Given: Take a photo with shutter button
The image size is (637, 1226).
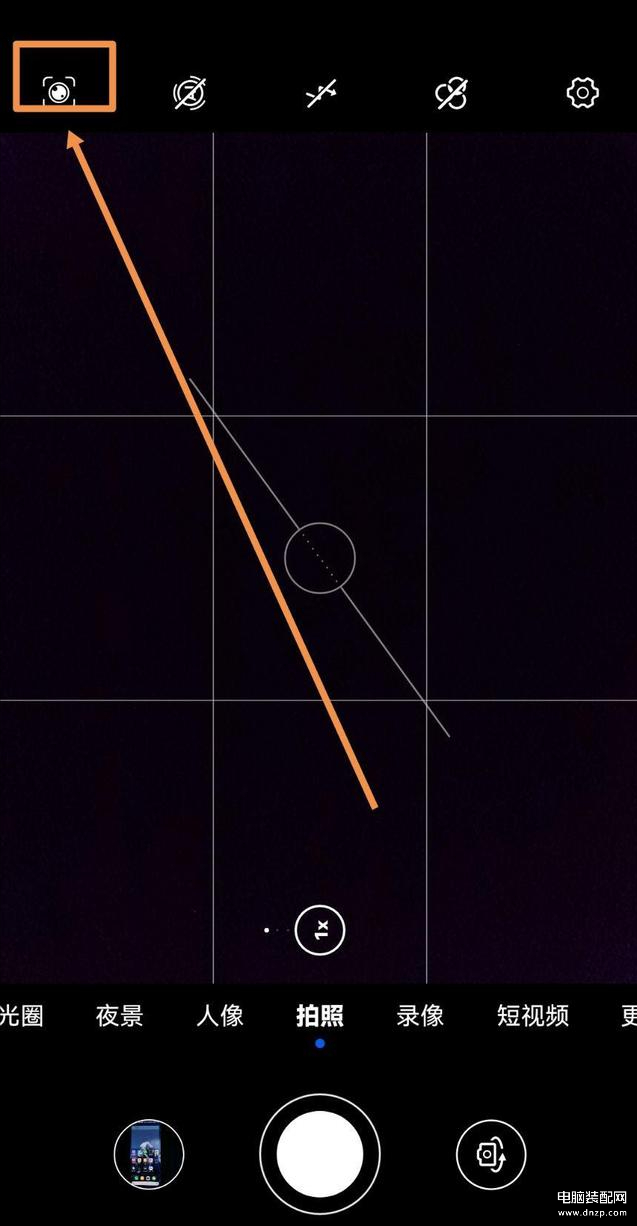Looking at the screenshot, I should [x=320, y=1153].
